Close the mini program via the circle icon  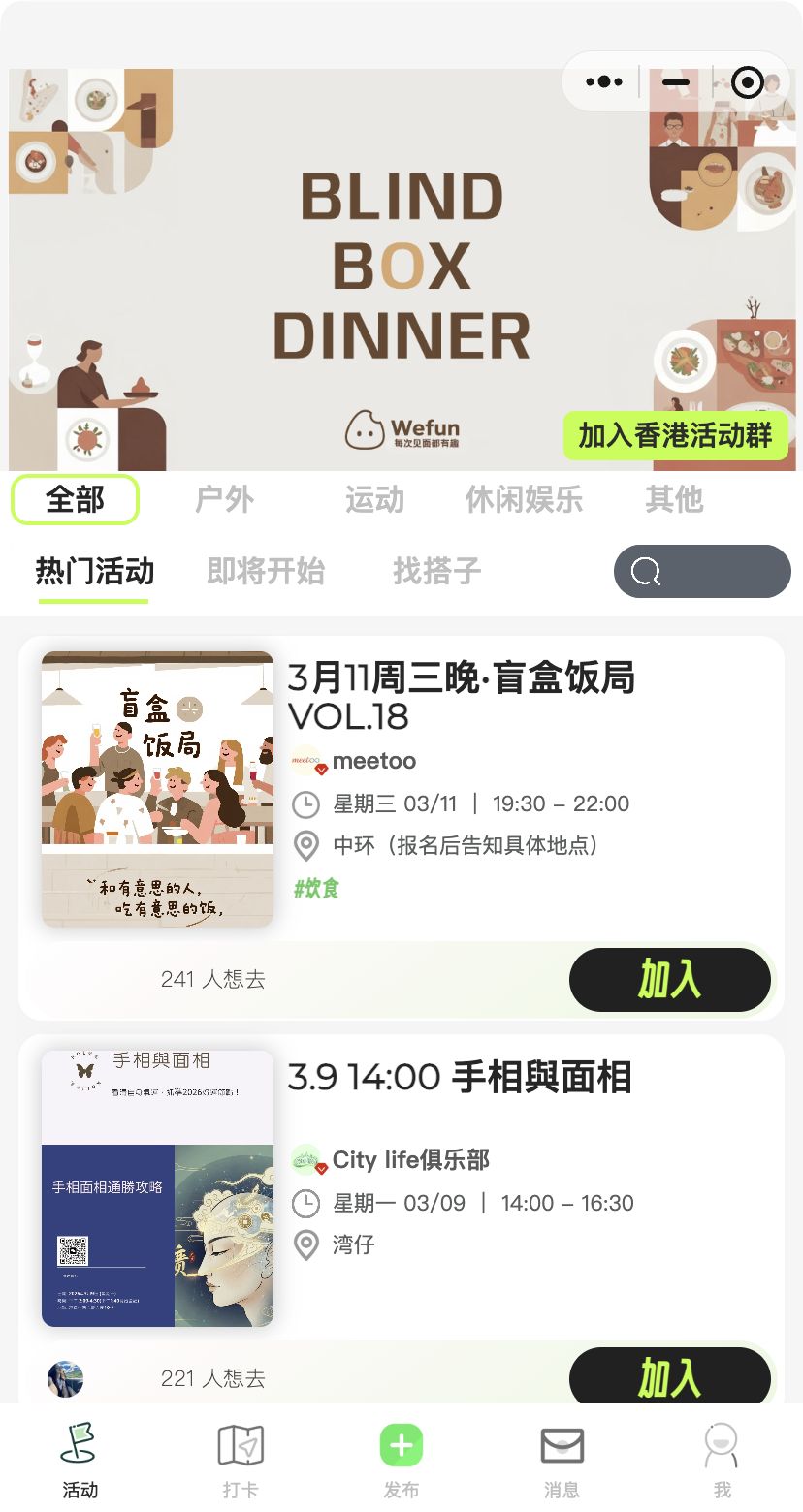pyautogui.click(x=747, y=82)
